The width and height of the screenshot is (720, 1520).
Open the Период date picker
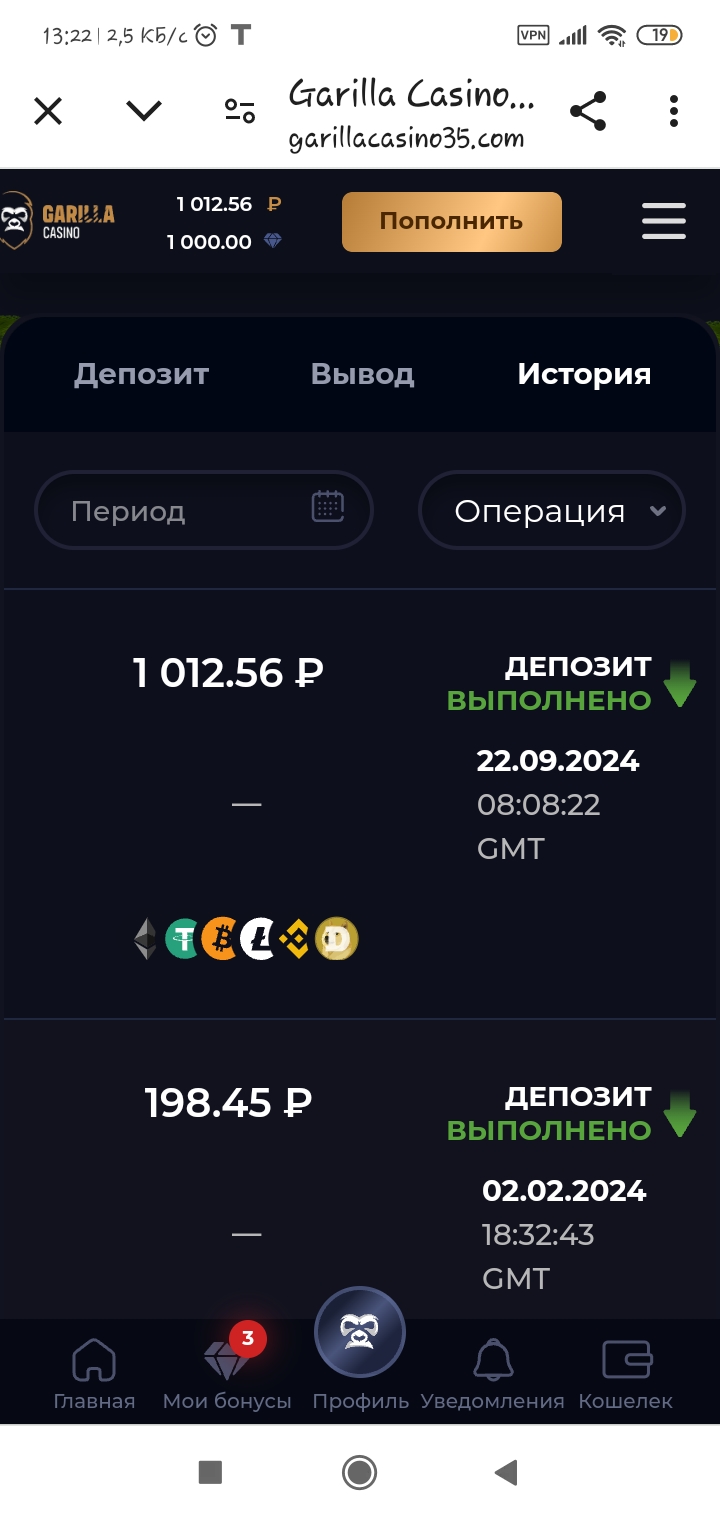[x=204, y=510]
